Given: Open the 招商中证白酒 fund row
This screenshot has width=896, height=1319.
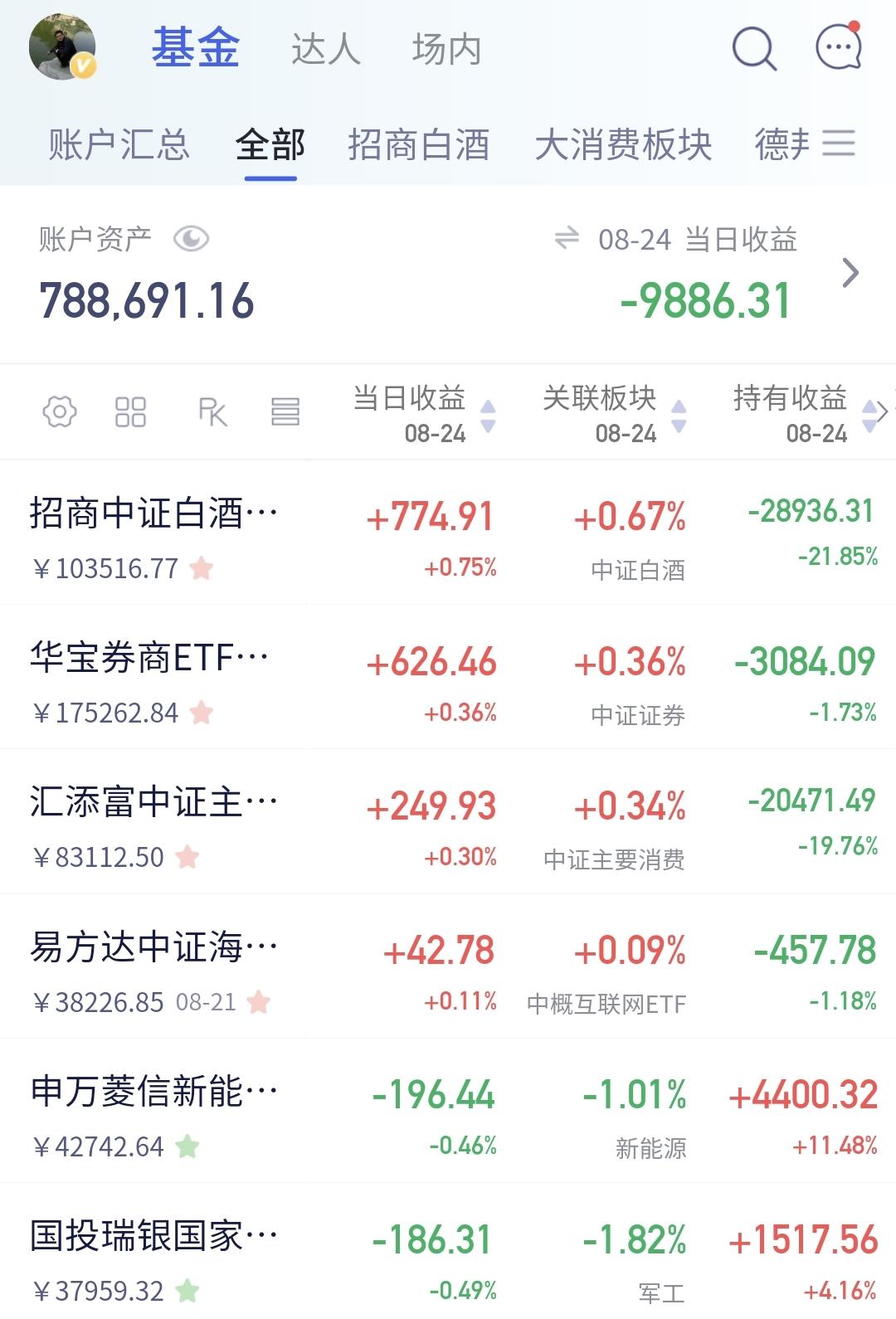Looking at the screenshot, I should [448, 533].
